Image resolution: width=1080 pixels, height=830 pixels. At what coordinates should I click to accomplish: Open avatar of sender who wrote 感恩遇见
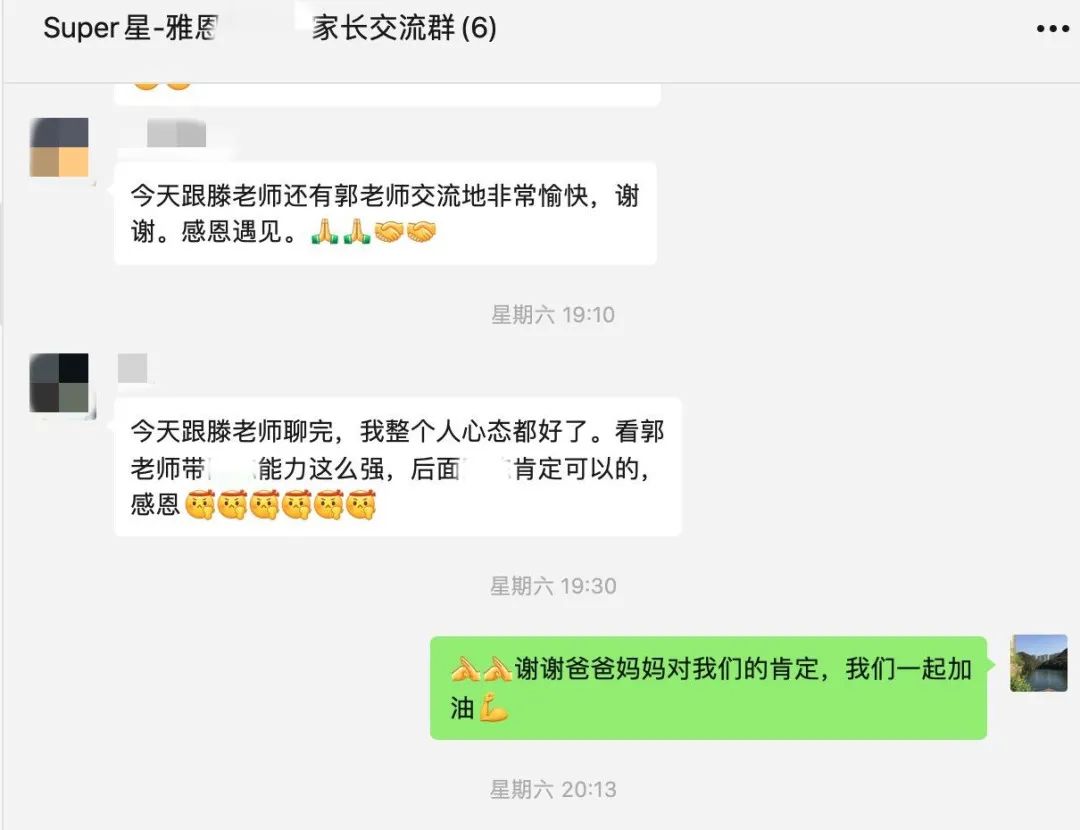pos(59,148)
